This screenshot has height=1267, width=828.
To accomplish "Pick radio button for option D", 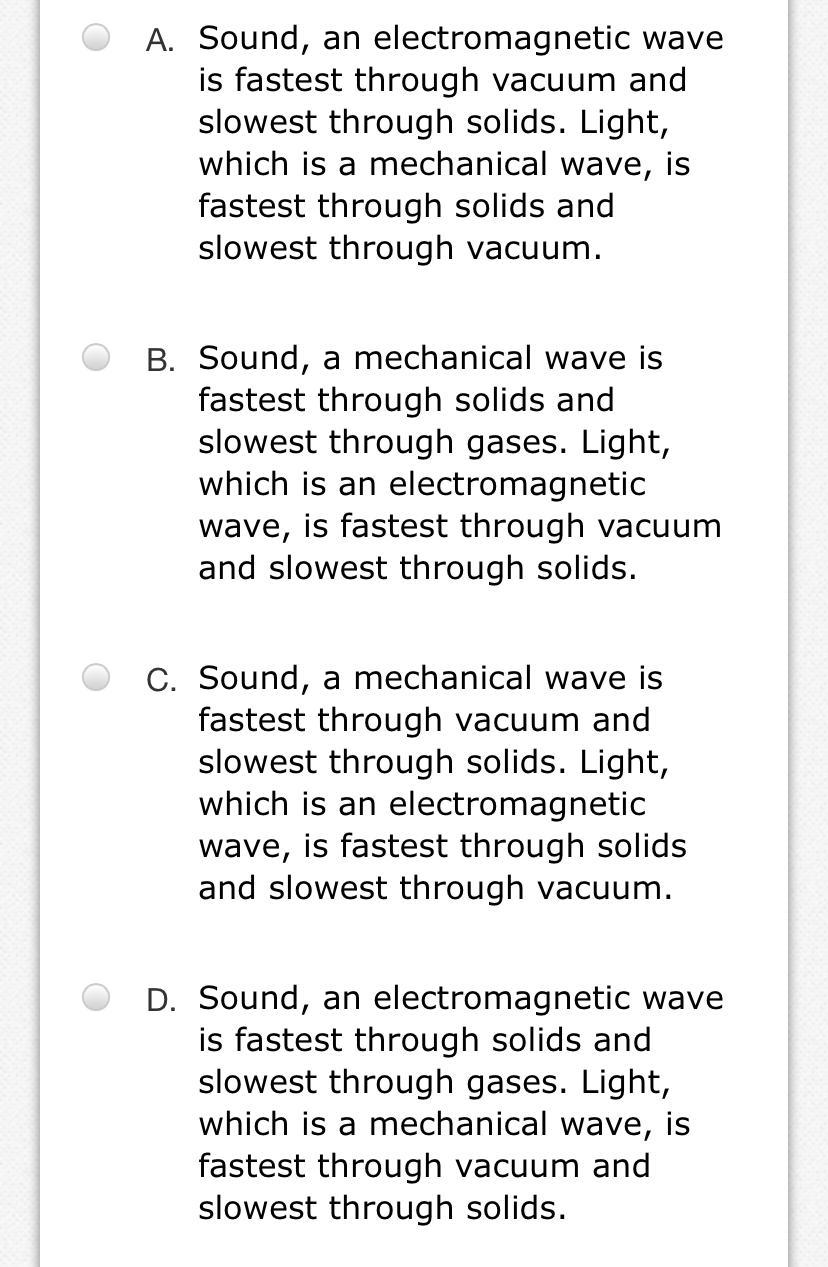I will pyautogui.click(x=96, y=998).
